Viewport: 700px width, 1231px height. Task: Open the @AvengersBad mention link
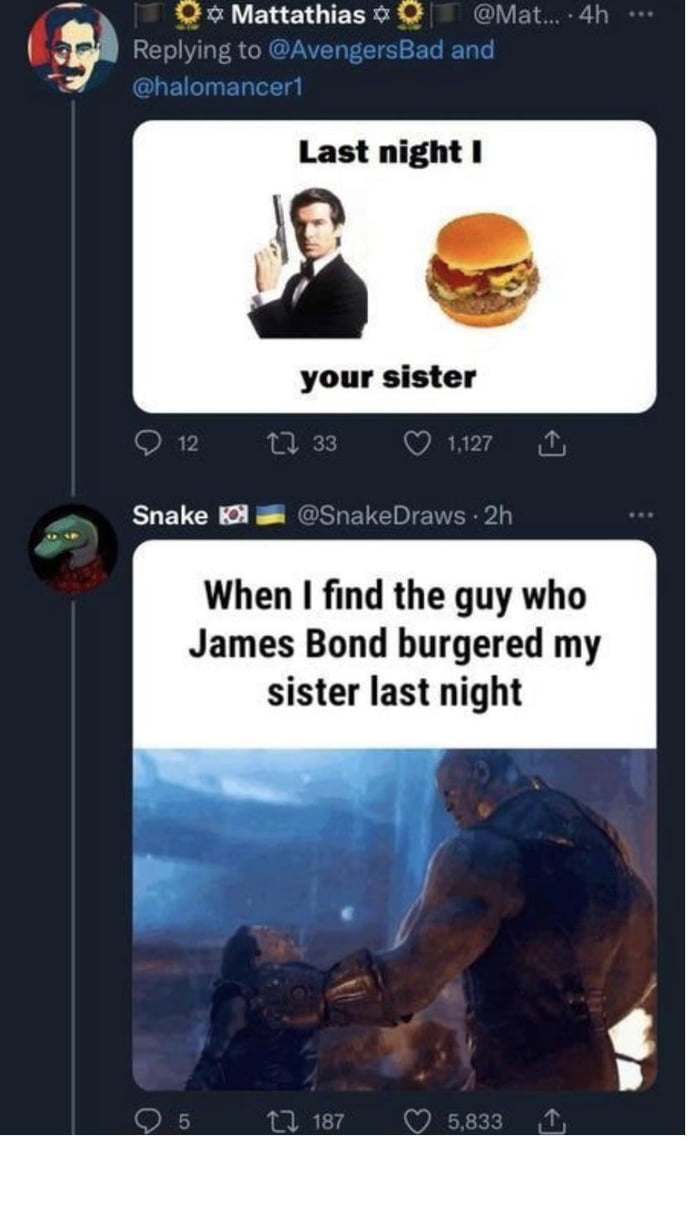pyautogui.click(x=354, y=50)
